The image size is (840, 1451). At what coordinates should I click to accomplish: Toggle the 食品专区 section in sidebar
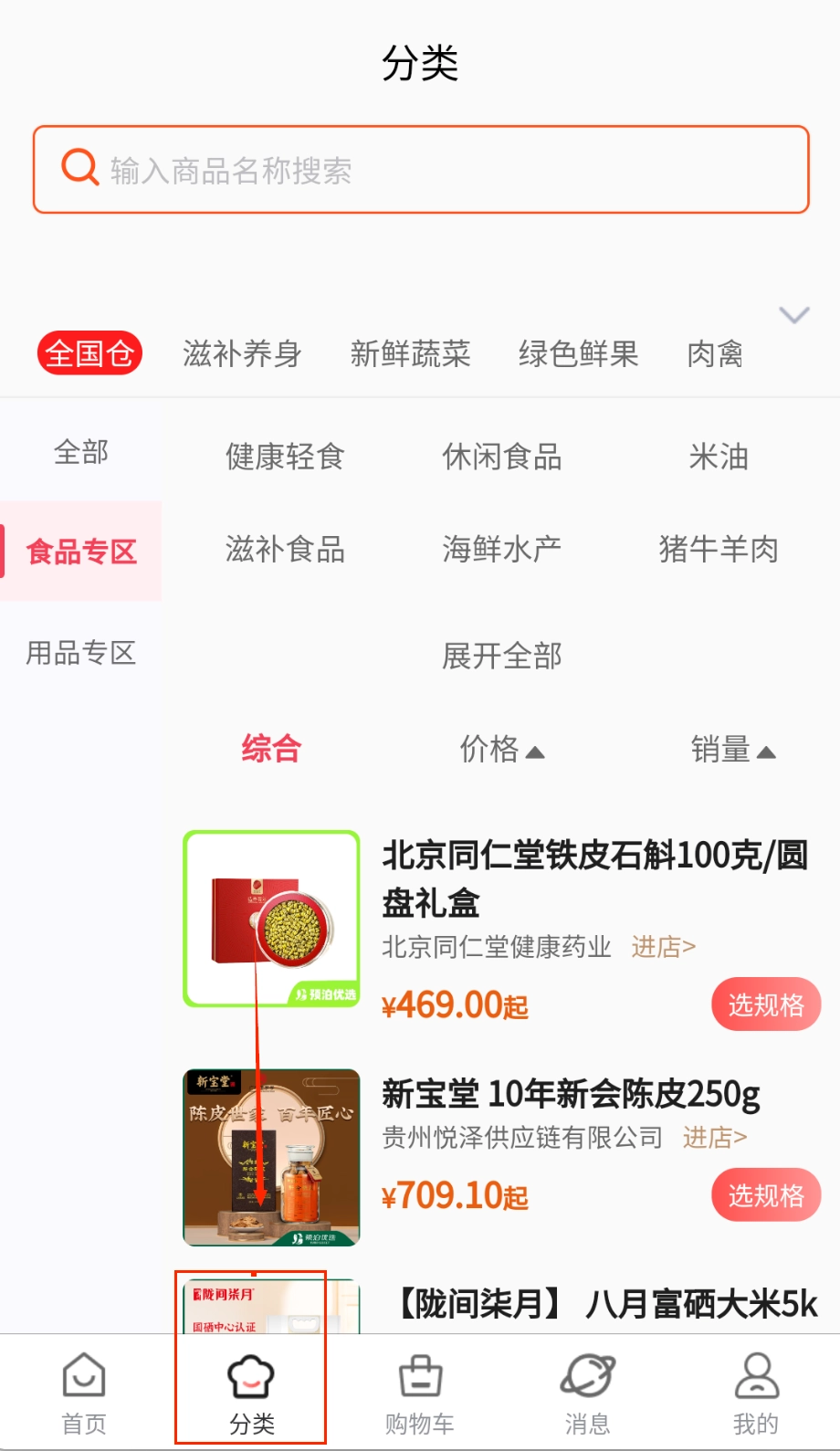(x=81, y=552)
